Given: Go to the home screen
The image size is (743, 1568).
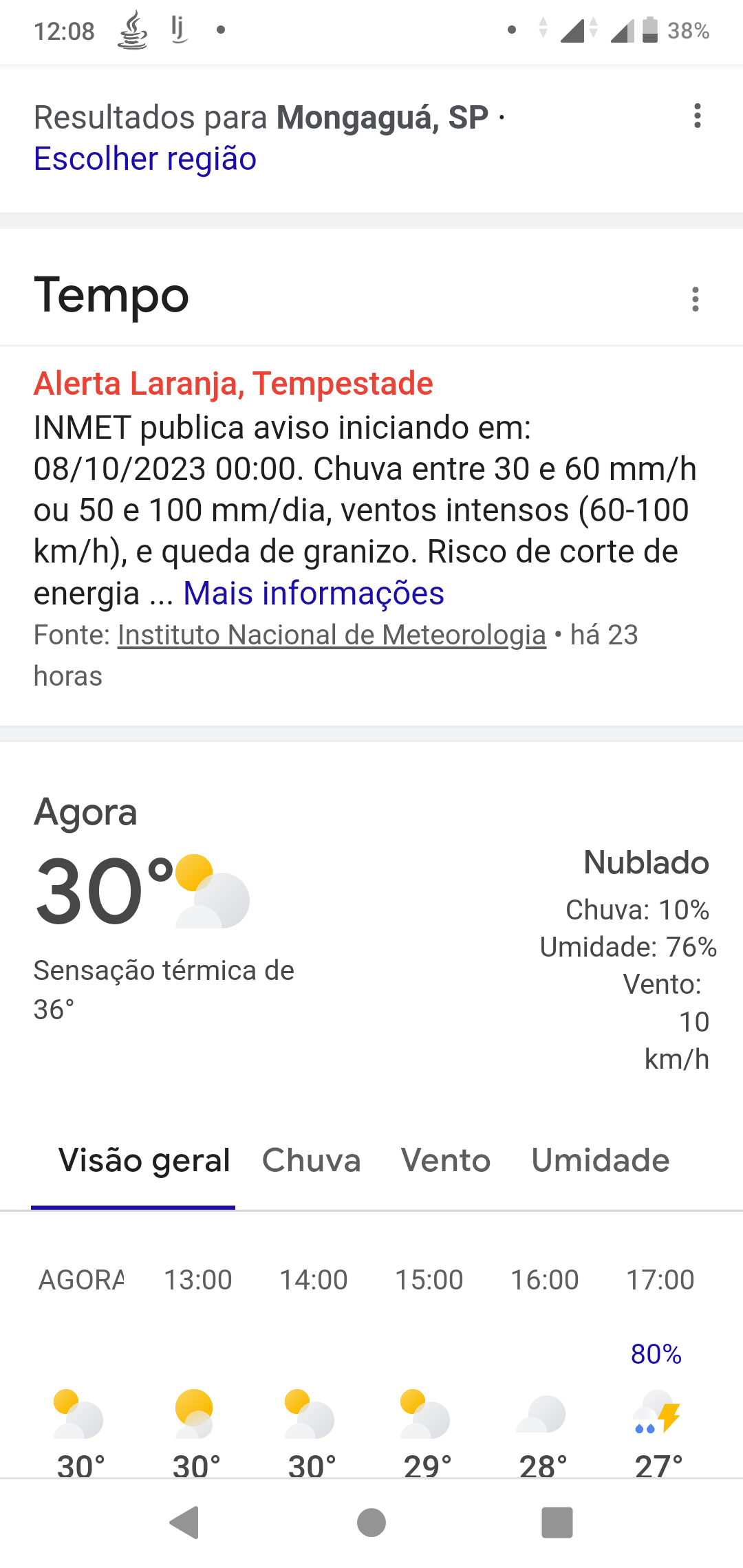Looking at the screenshot, I should coord(371,1522).
